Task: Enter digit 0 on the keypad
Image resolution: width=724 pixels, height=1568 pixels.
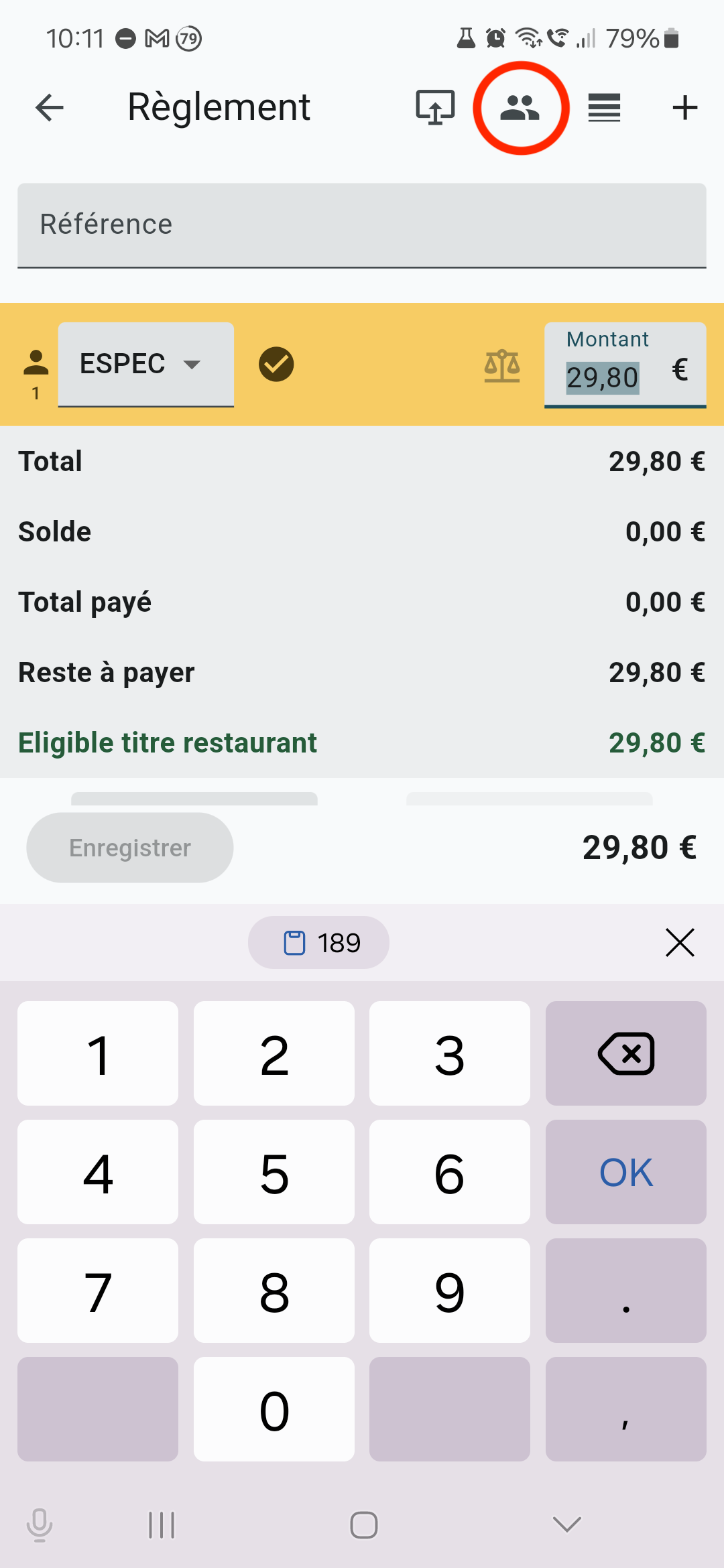Action: coord(274,1409)
